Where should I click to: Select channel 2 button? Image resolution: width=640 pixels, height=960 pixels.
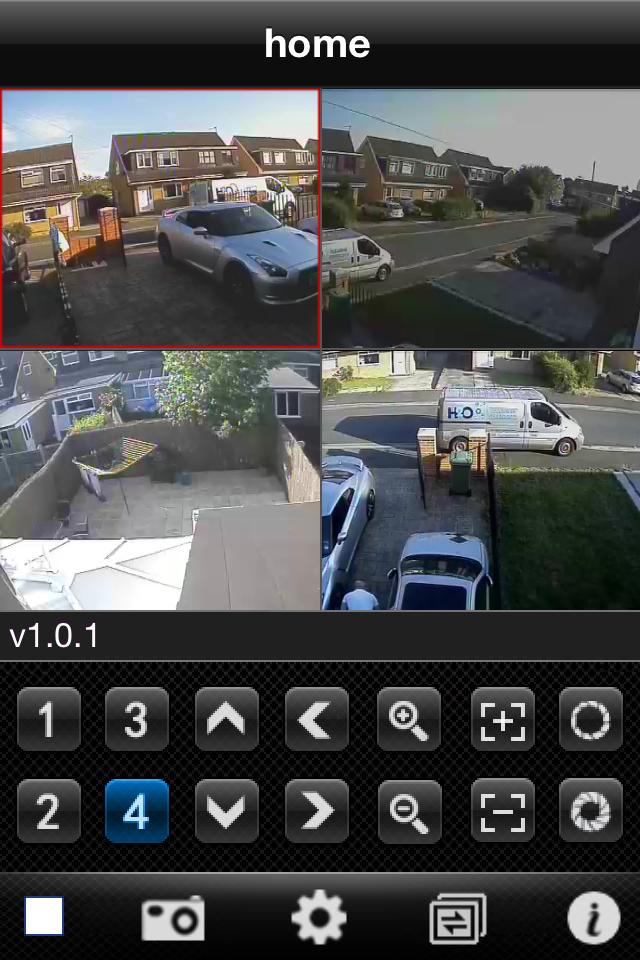(48, 811)
